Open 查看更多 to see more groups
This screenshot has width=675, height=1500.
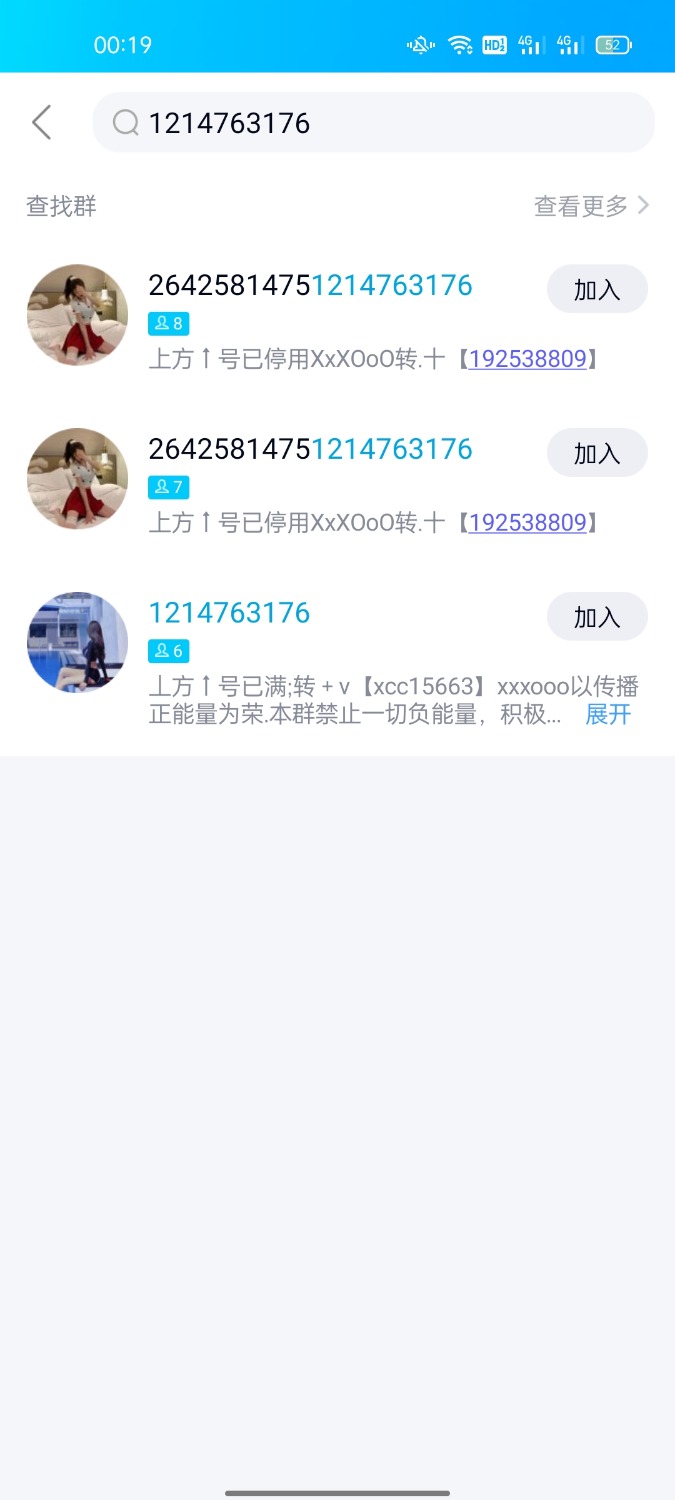pos(591,206)
